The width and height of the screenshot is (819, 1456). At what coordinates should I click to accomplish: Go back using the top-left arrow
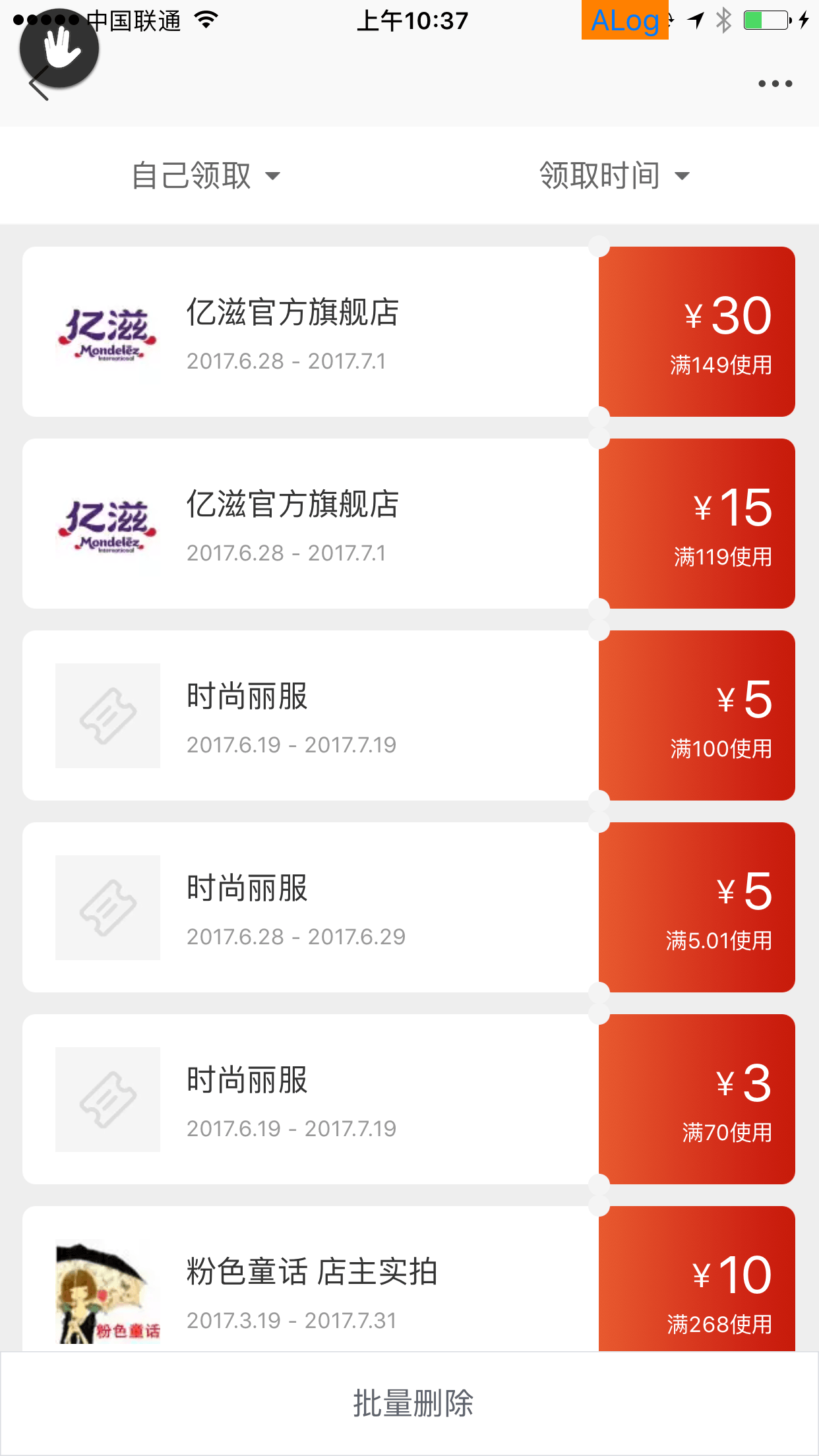click(40, 84)
